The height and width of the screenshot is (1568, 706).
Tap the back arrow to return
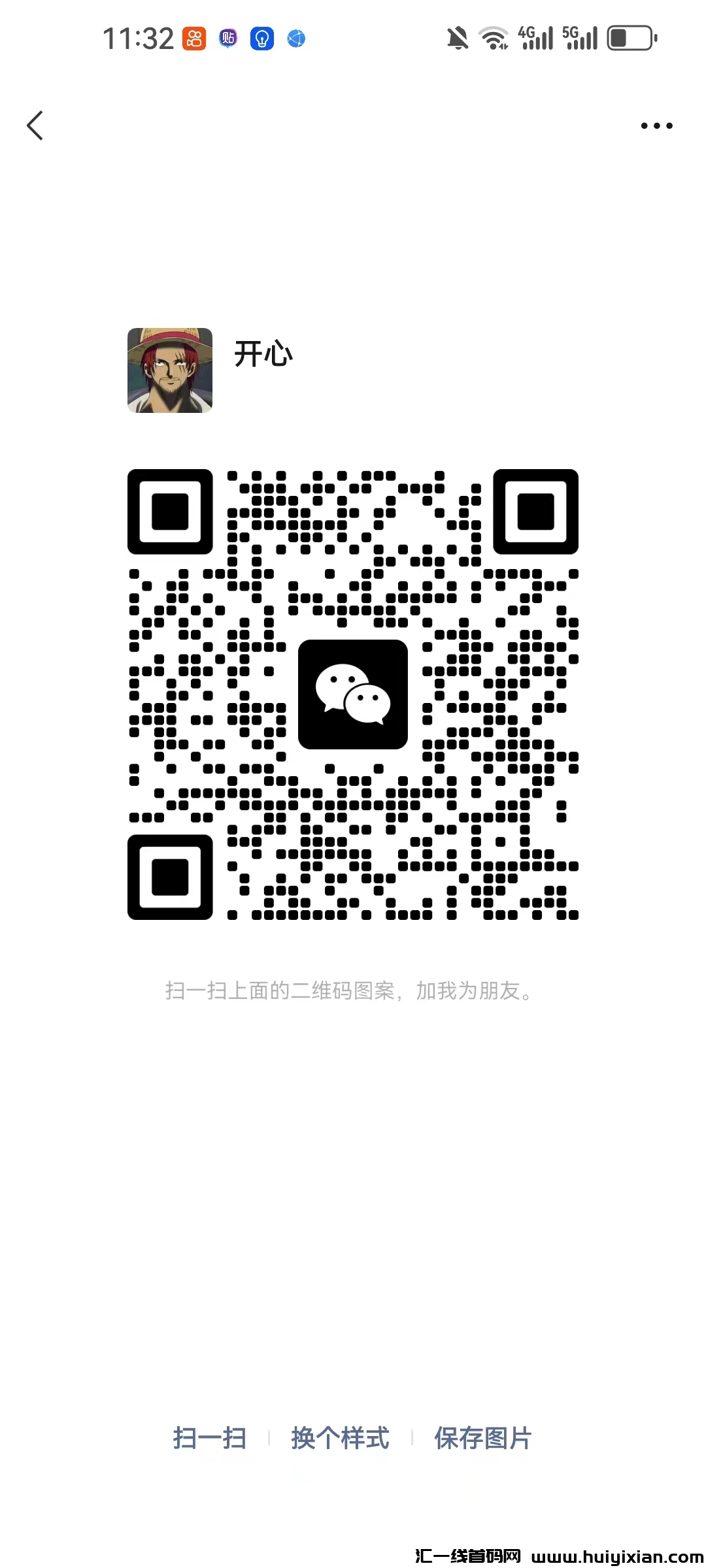[x=35, y=125]
